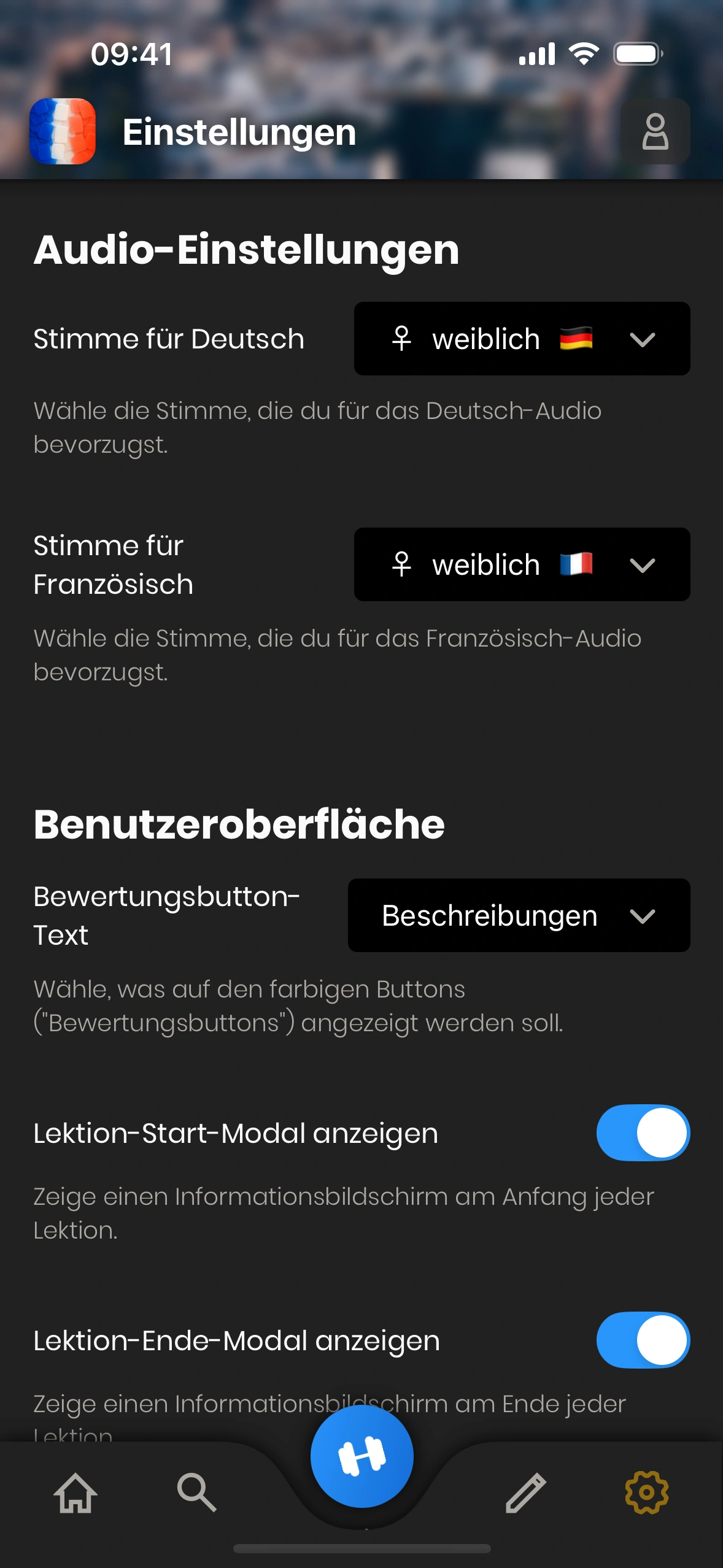Disable Lektion-Start-Modal anzeigen
This screenshot has width=723, height=1568.
point(643,1132)
